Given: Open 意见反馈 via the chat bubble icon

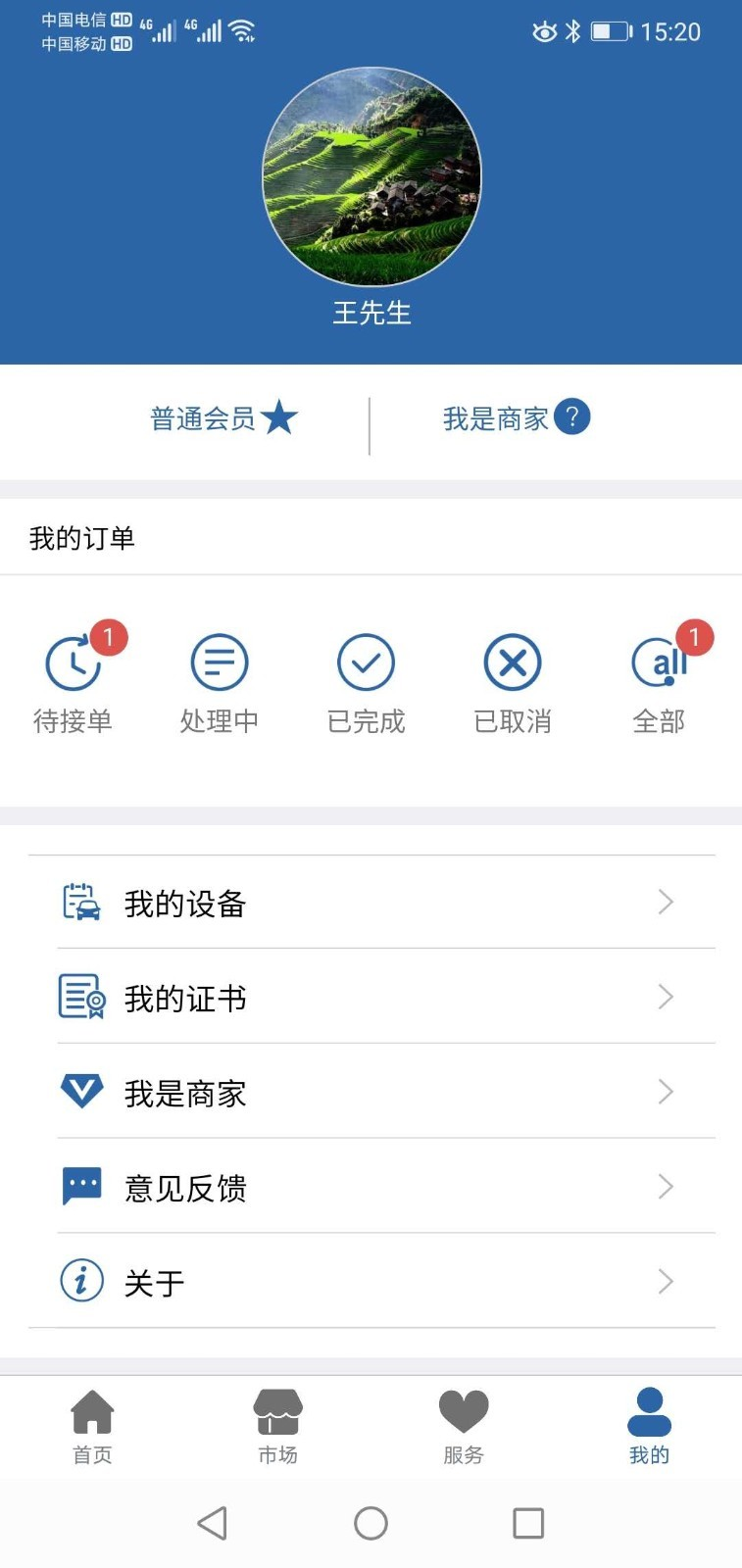Looking at the screenshot, I should (82, 1184).
